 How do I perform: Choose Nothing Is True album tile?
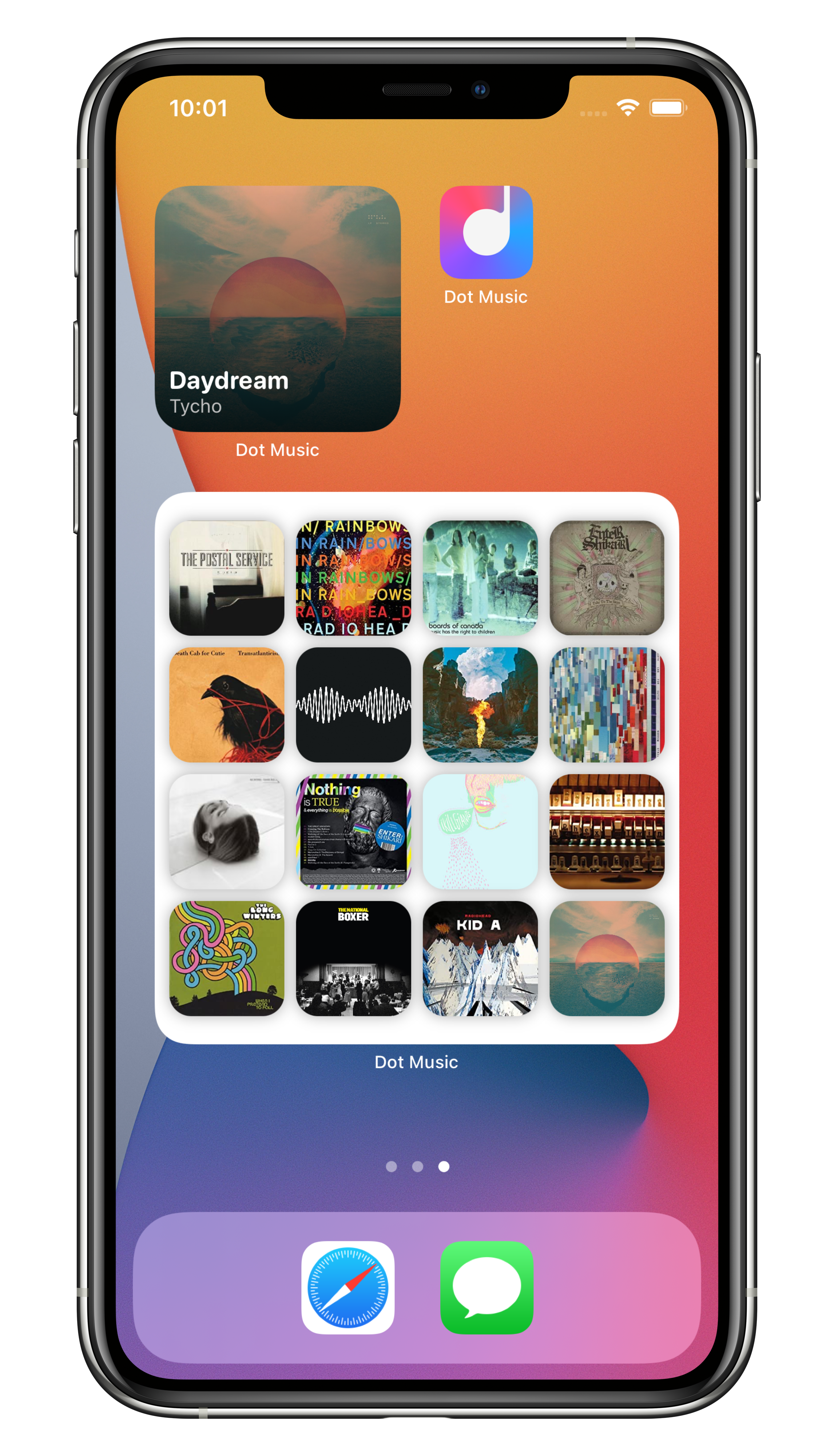pyautogui.click(x=353, y=831)
